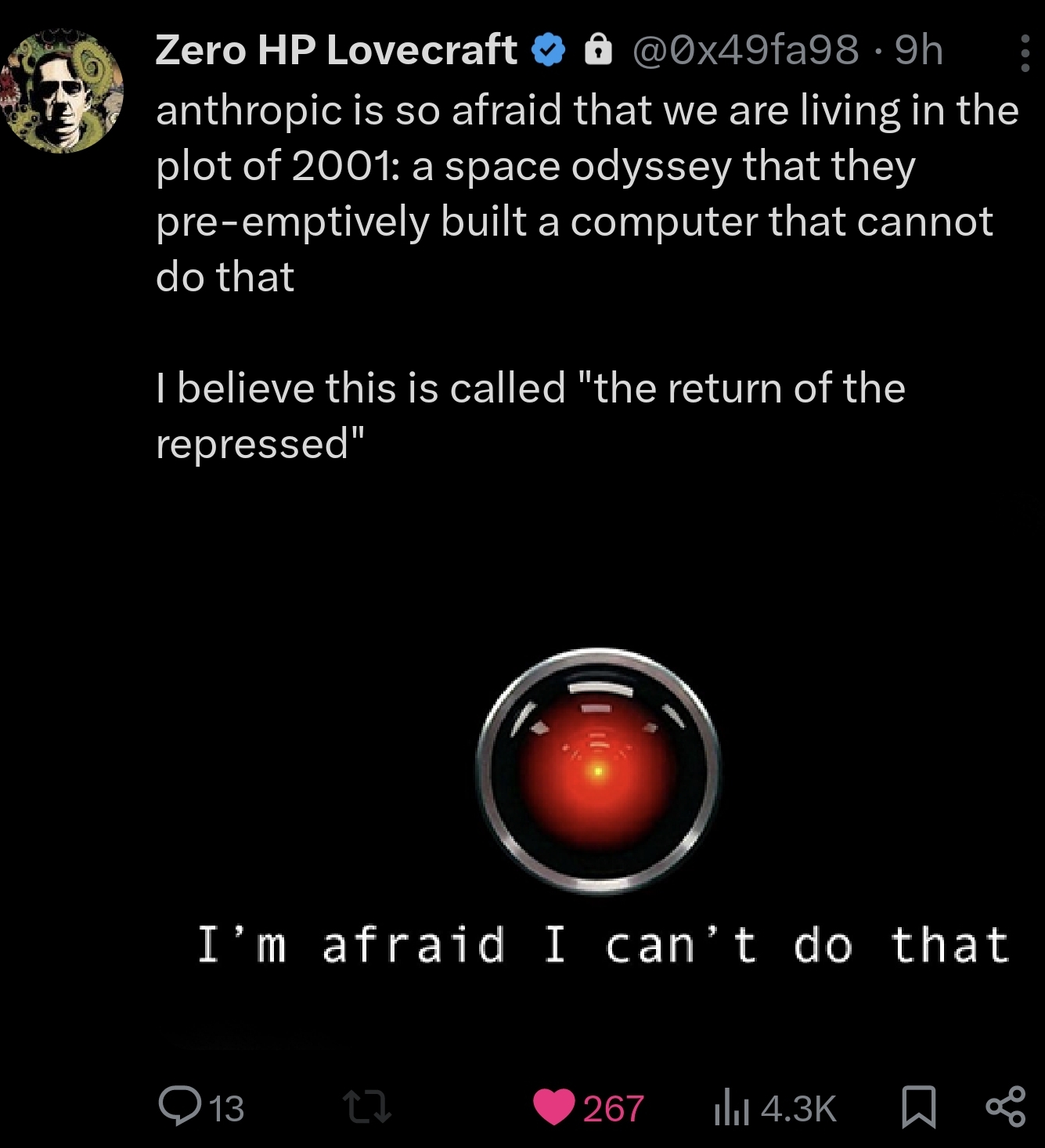Open the Zero HP Lovecraft display name
Screen dimensions: 1045x1148
pos(336,50)
